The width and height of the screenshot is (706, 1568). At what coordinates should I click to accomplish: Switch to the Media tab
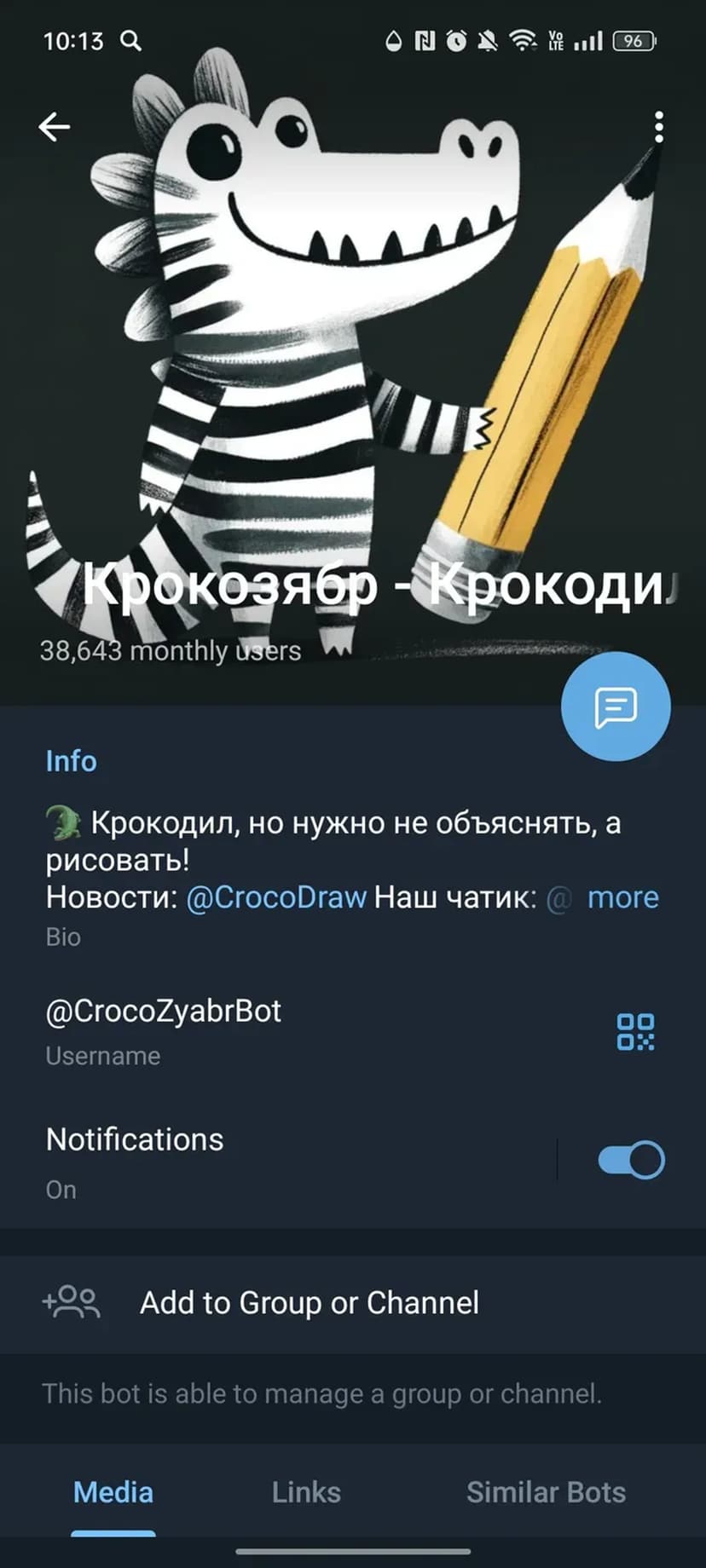pyautogui.click(x=113, y=1492)
